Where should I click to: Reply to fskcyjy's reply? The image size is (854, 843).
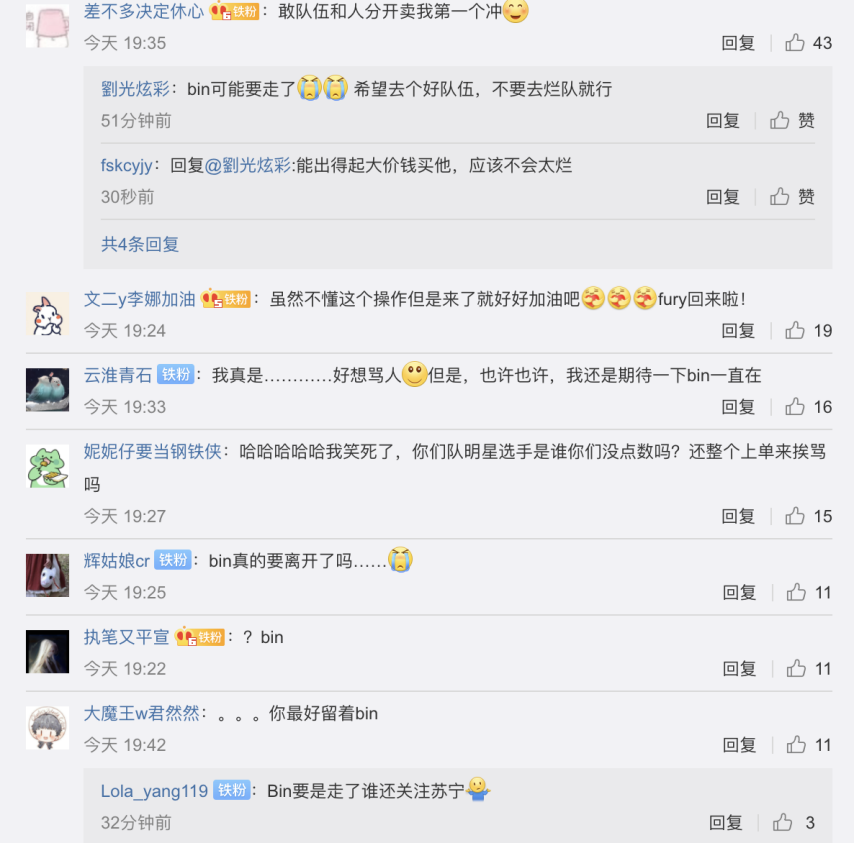(723, 197)
